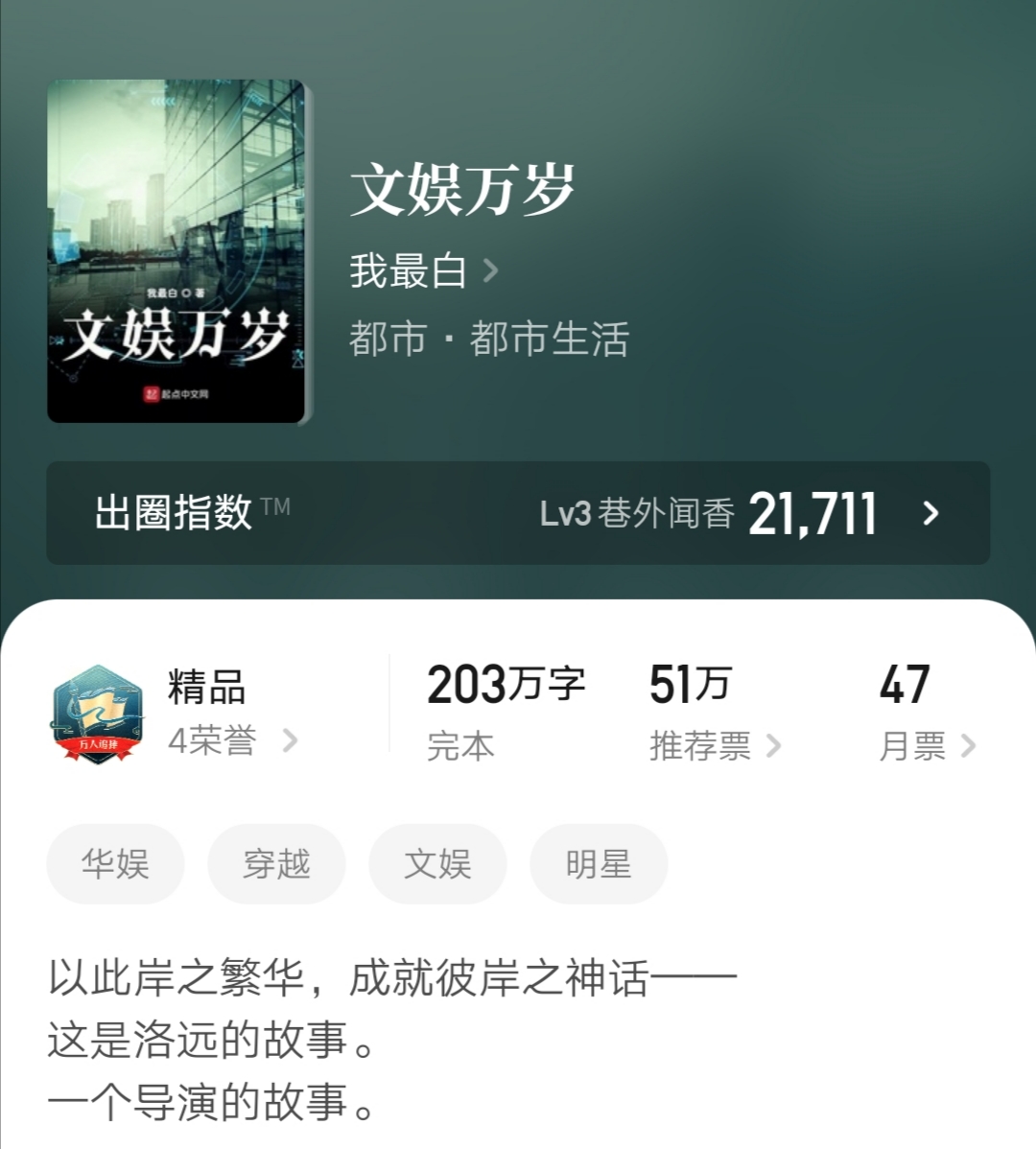Select the 华娱 tag
Image resolution: width=1036 pixels, height=1149 pixels.
[115, 864]
